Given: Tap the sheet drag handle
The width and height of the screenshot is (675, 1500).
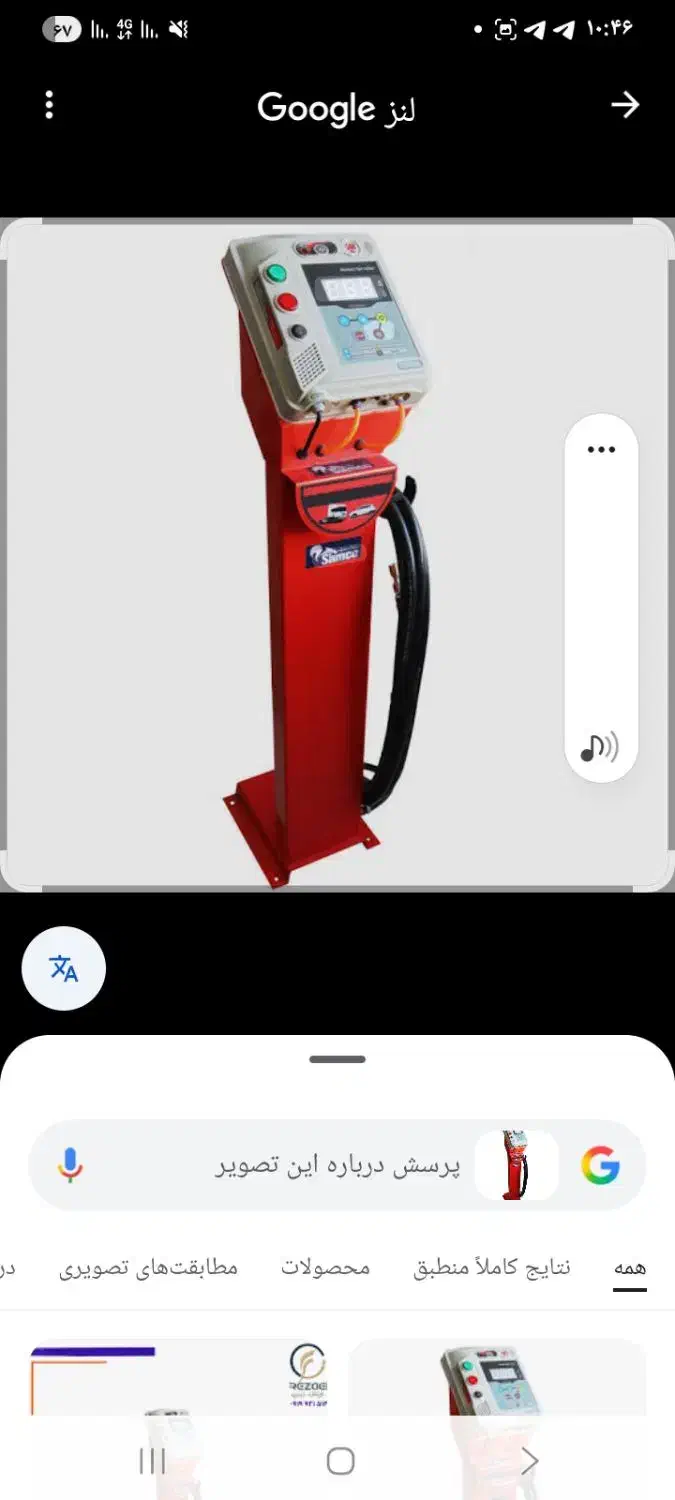Looking at the screenshot, I should point(337,1059).
